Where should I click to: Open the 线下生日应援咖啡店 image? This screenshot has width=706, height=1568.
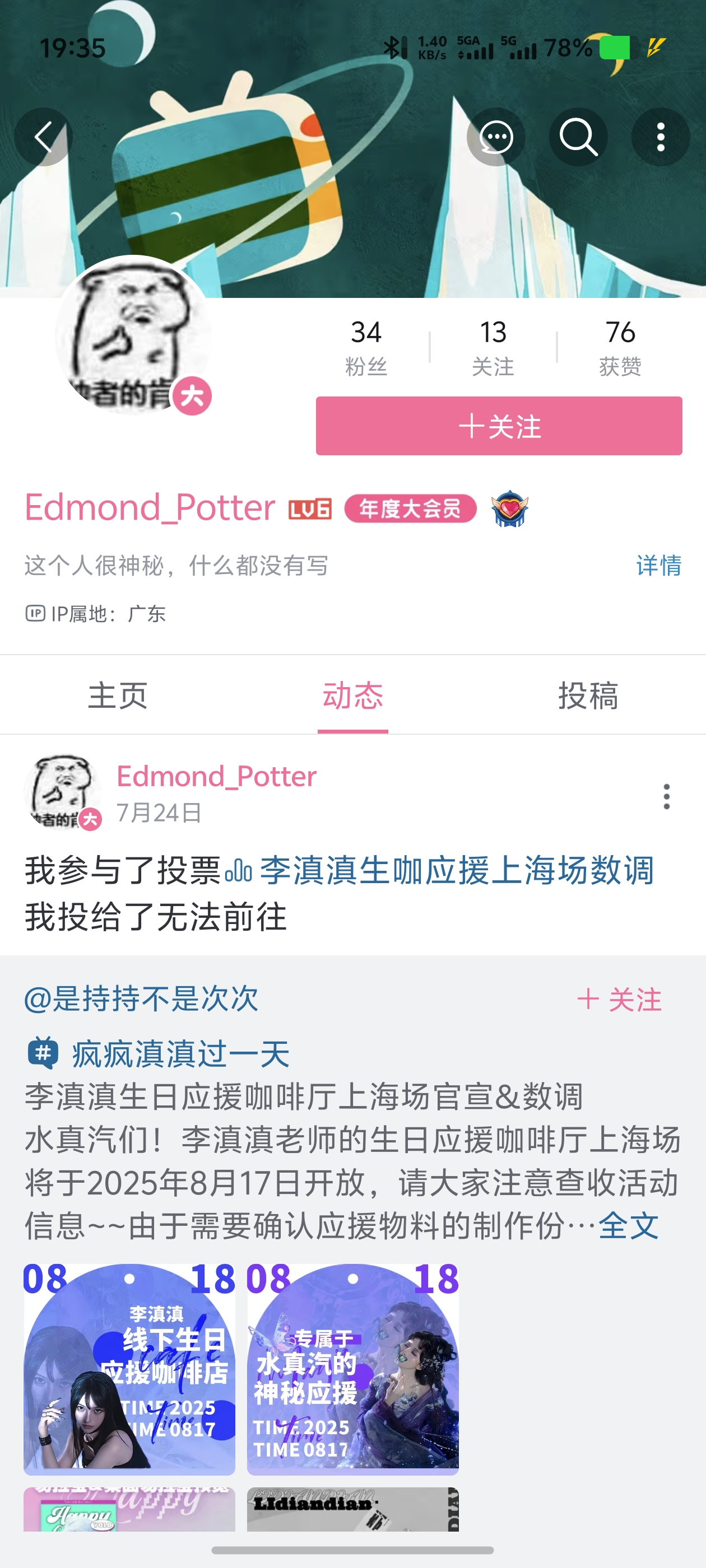[x=129, y=1369]
